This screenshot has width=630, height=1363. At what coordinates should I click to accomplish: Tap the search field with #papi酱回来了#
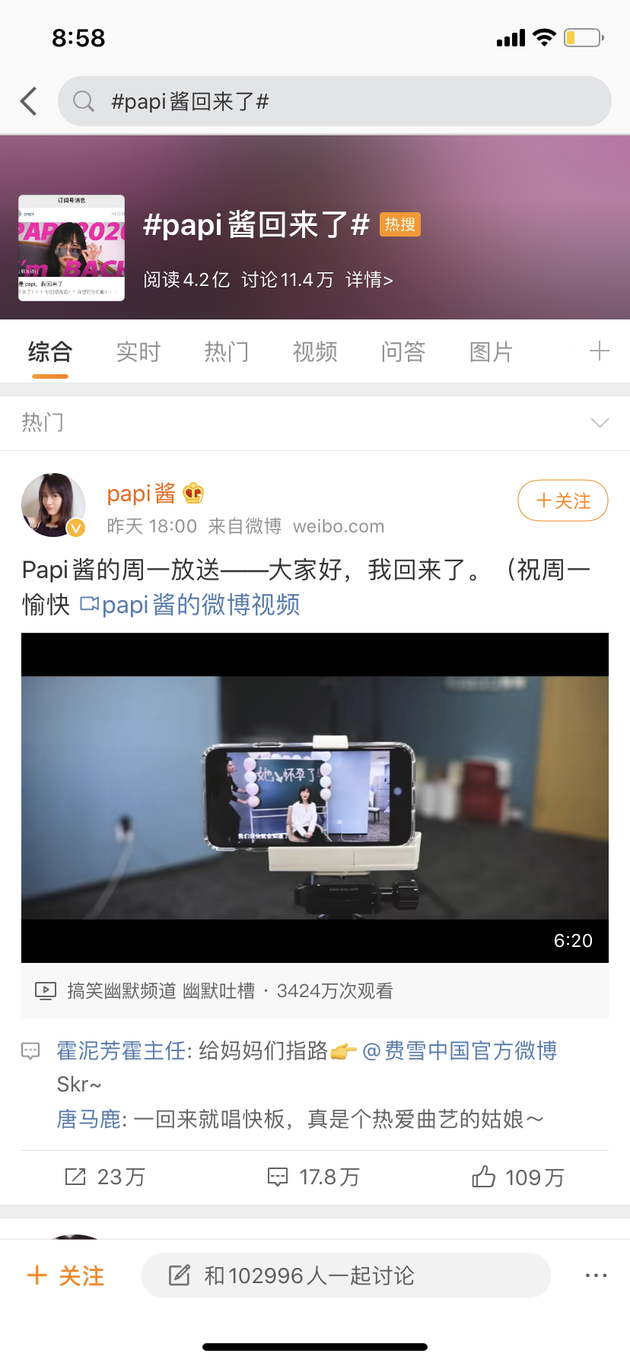point(334,101)
